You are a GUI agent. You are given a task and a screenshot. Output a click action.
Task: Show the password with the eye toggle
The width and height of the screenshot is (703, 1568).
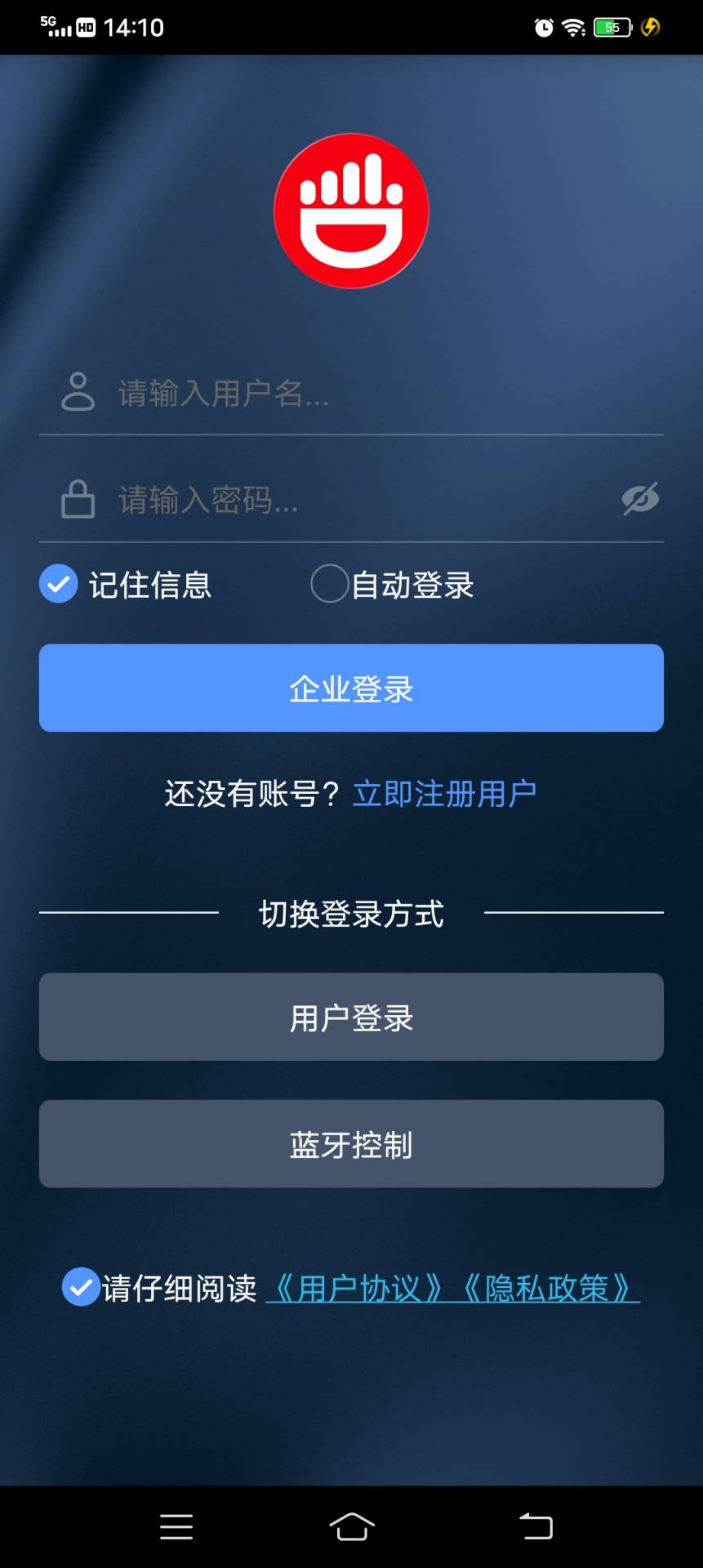click(639, 499)
